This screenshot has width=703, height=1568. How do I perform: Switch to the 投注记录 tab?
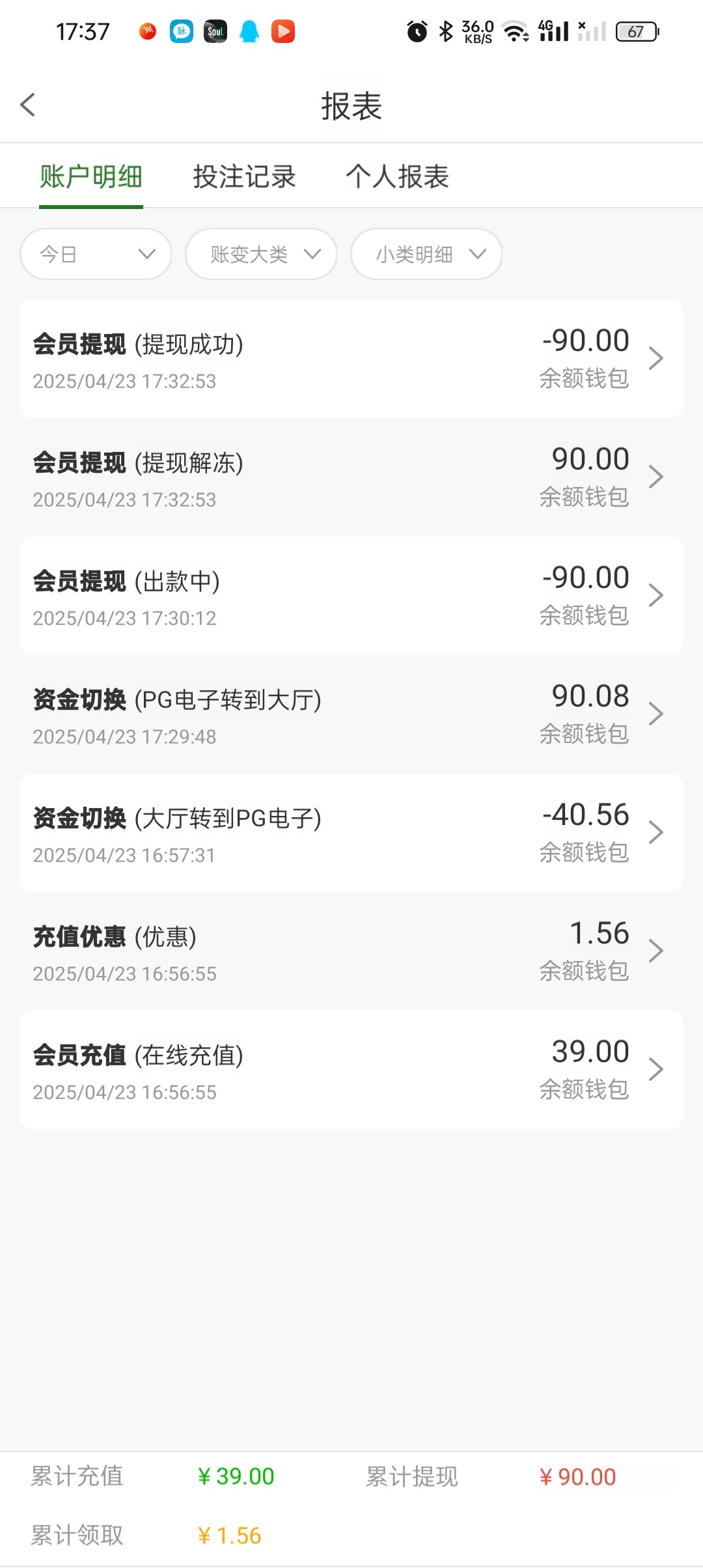pyautogui.click(x=244, y=176)
